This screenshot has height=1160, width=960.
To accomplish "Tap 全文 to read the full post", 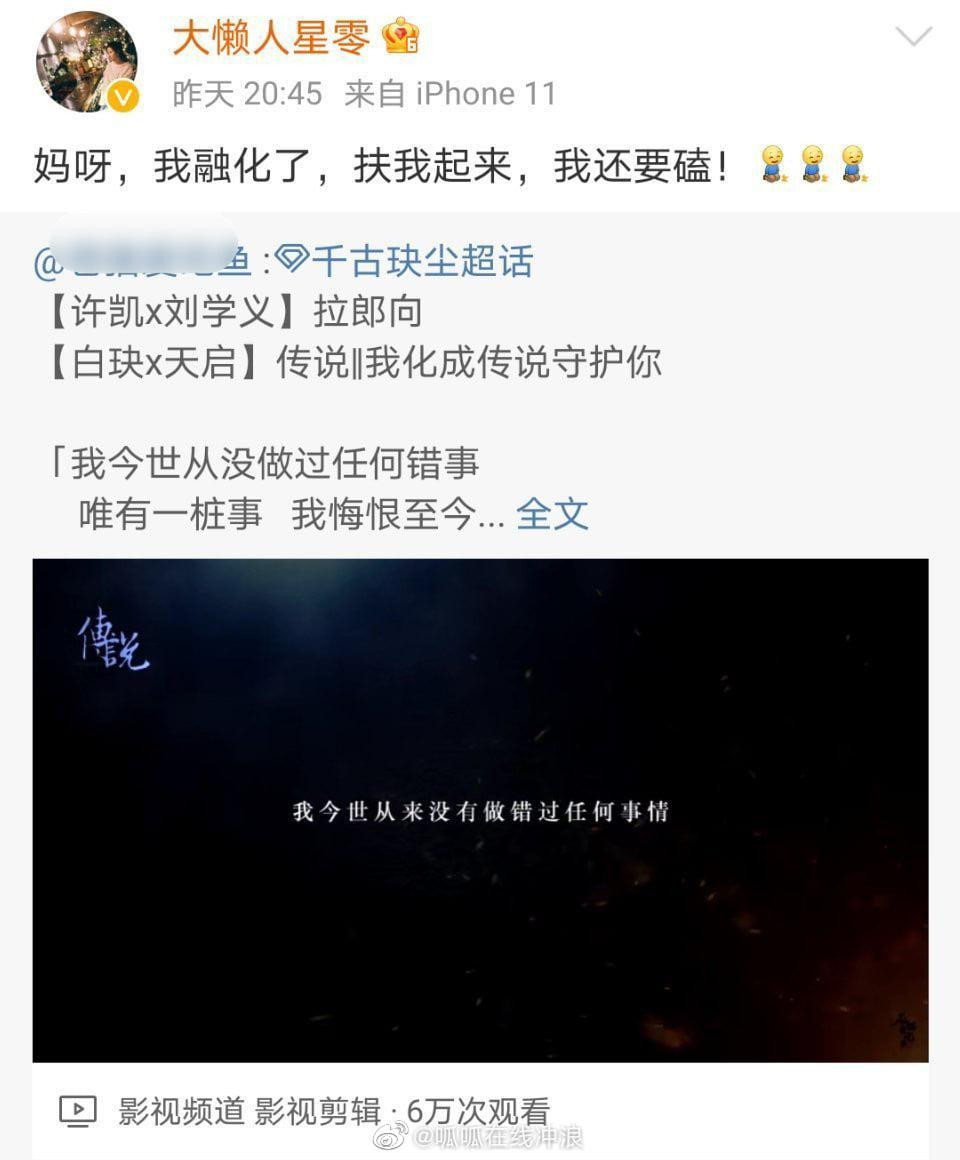I will (552, 513).
